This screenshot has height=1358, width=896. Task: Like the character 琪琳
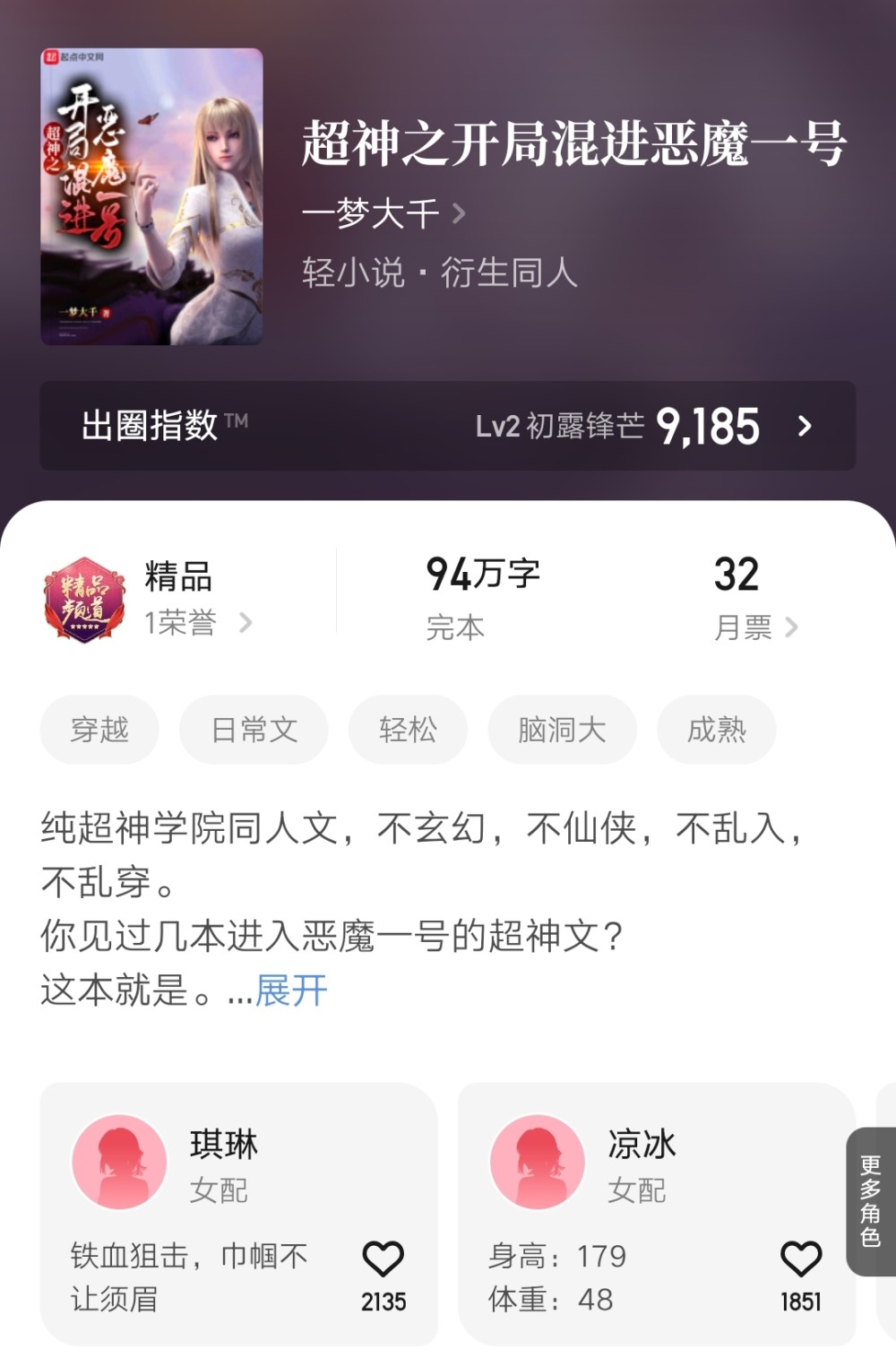(x=383, y=1259)
